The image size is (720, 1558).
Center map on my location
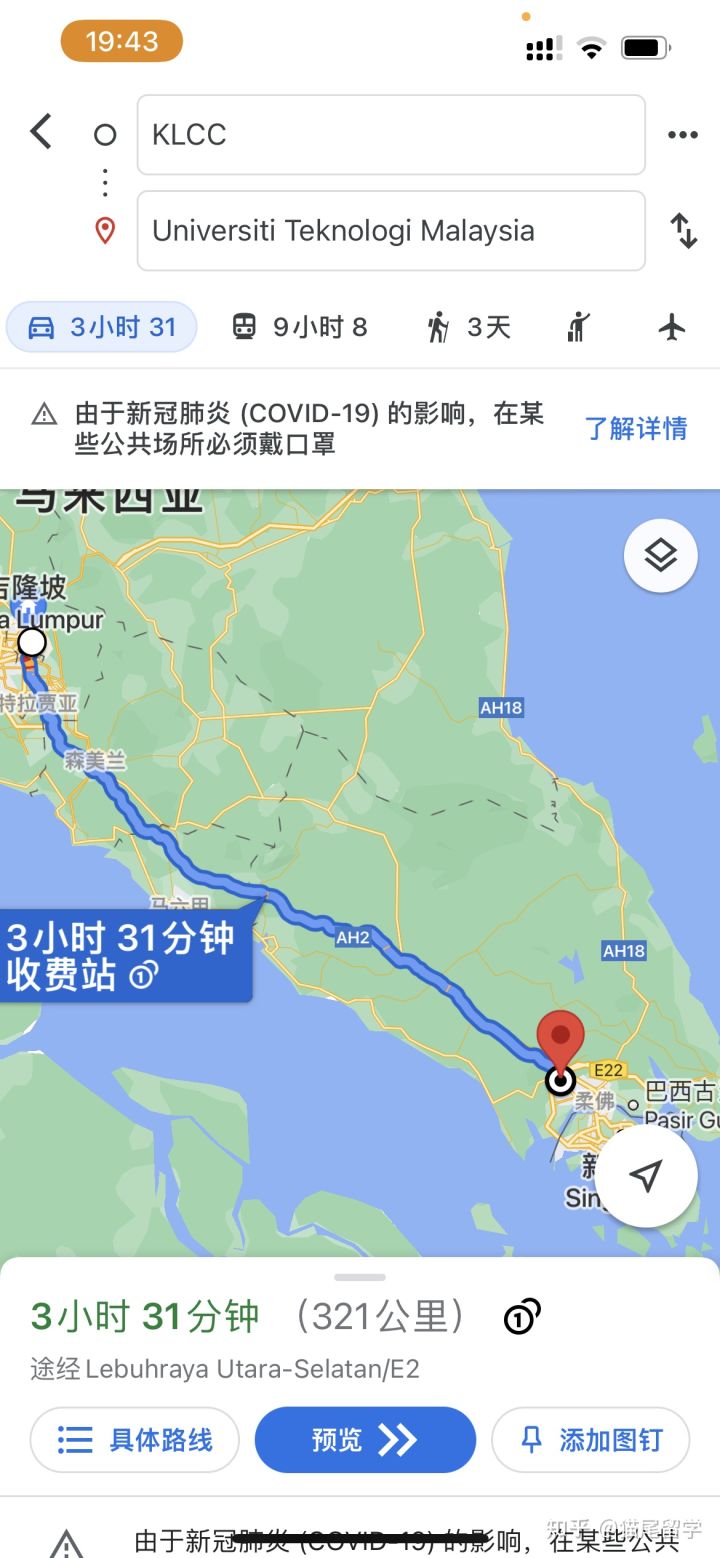click(647, 1176)
